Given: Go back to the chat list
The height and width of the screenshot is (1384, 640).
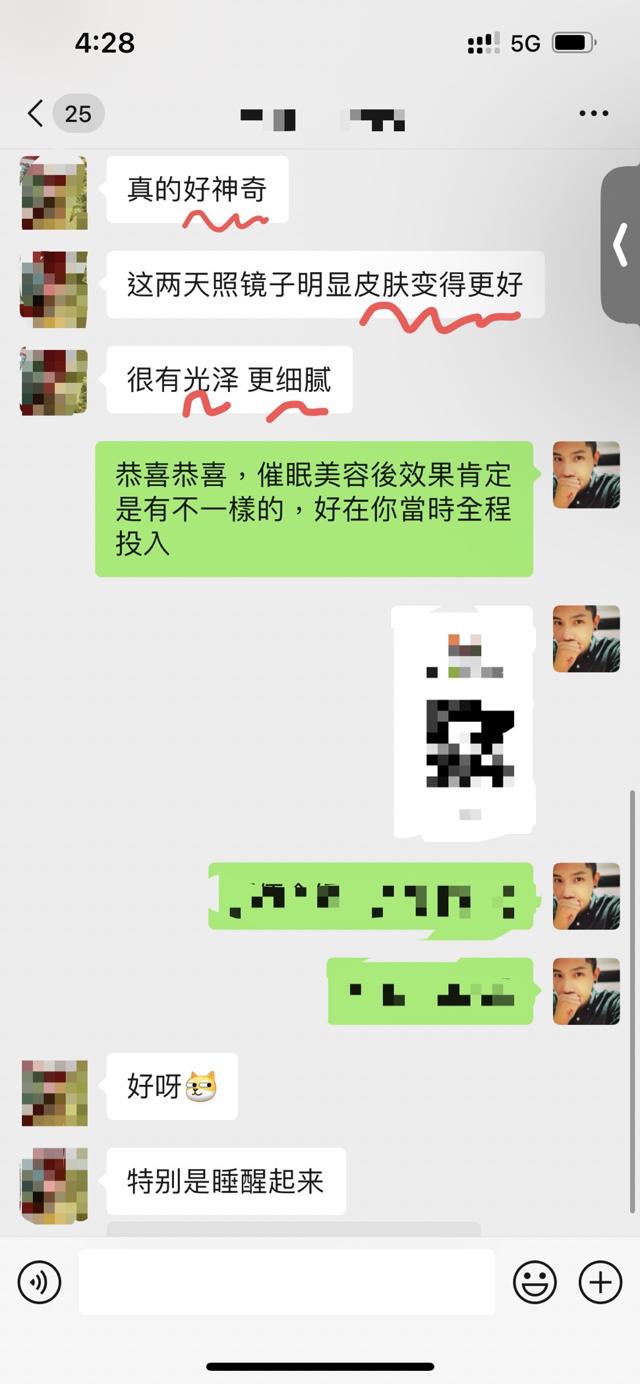Looking at the screenshot, I should [x=36, y=113].
